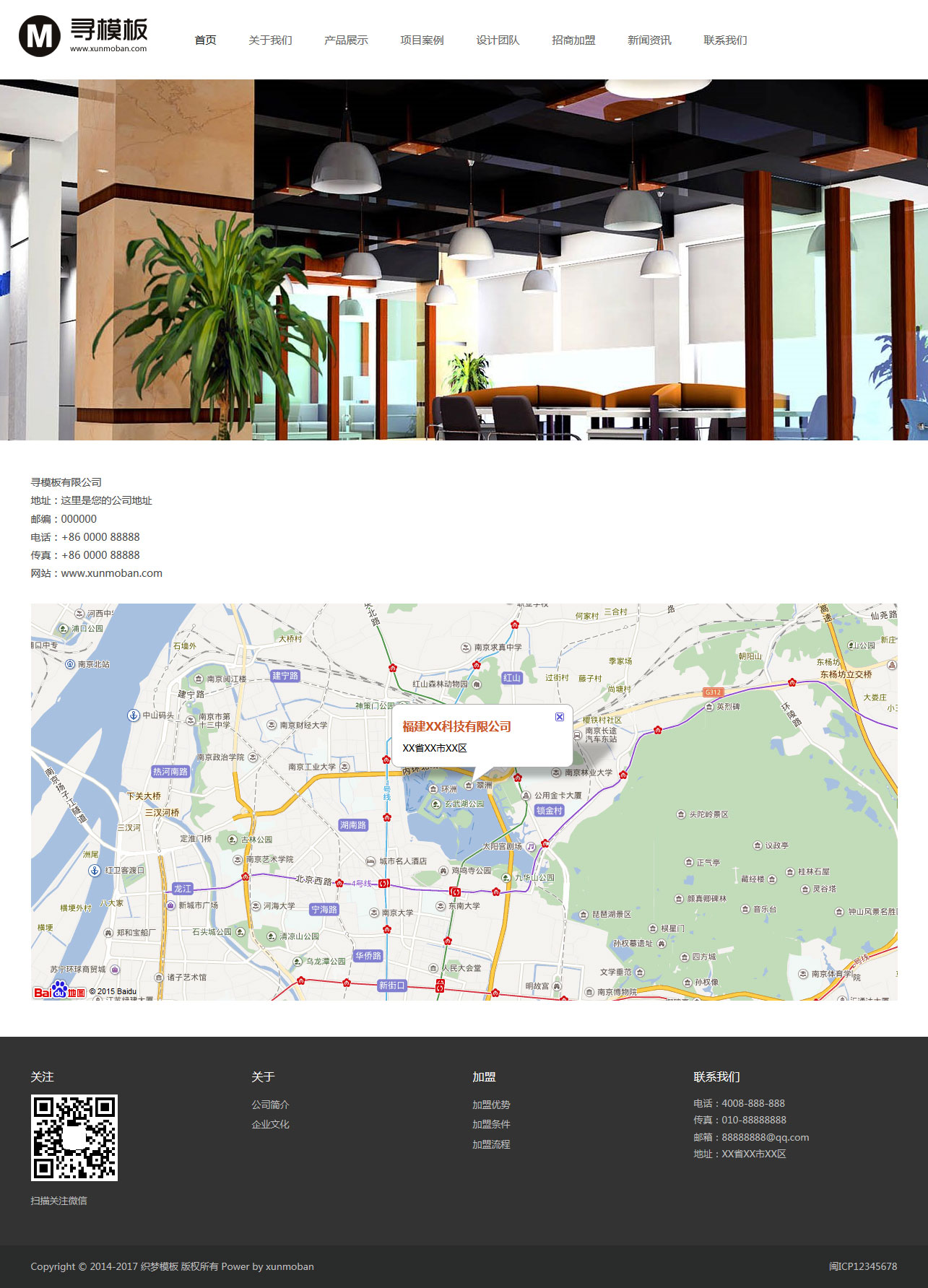Open 产品展示 in the top menu

346,40
